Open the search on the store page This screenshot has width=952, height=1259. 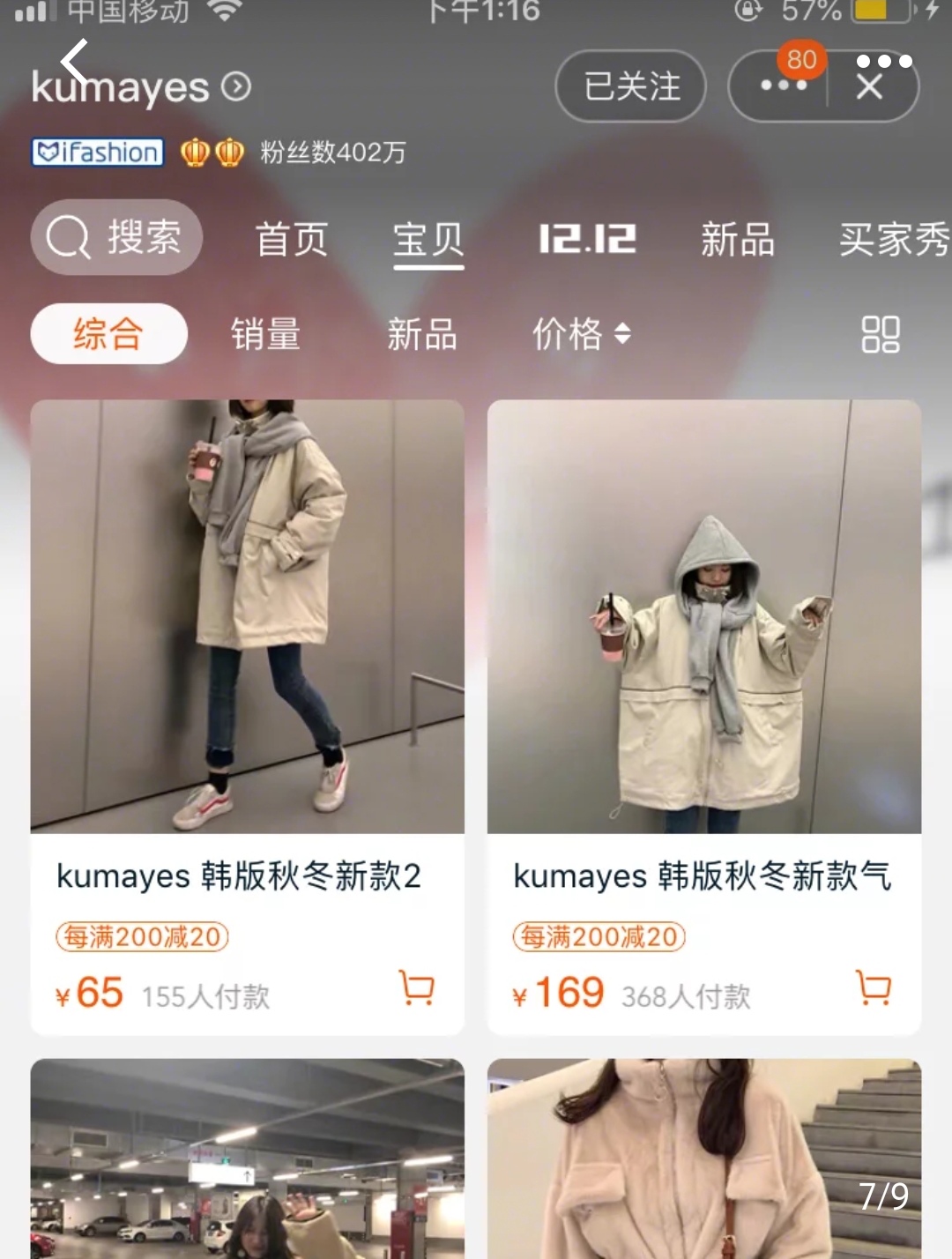pyautogui.click(x=115, y=237)
